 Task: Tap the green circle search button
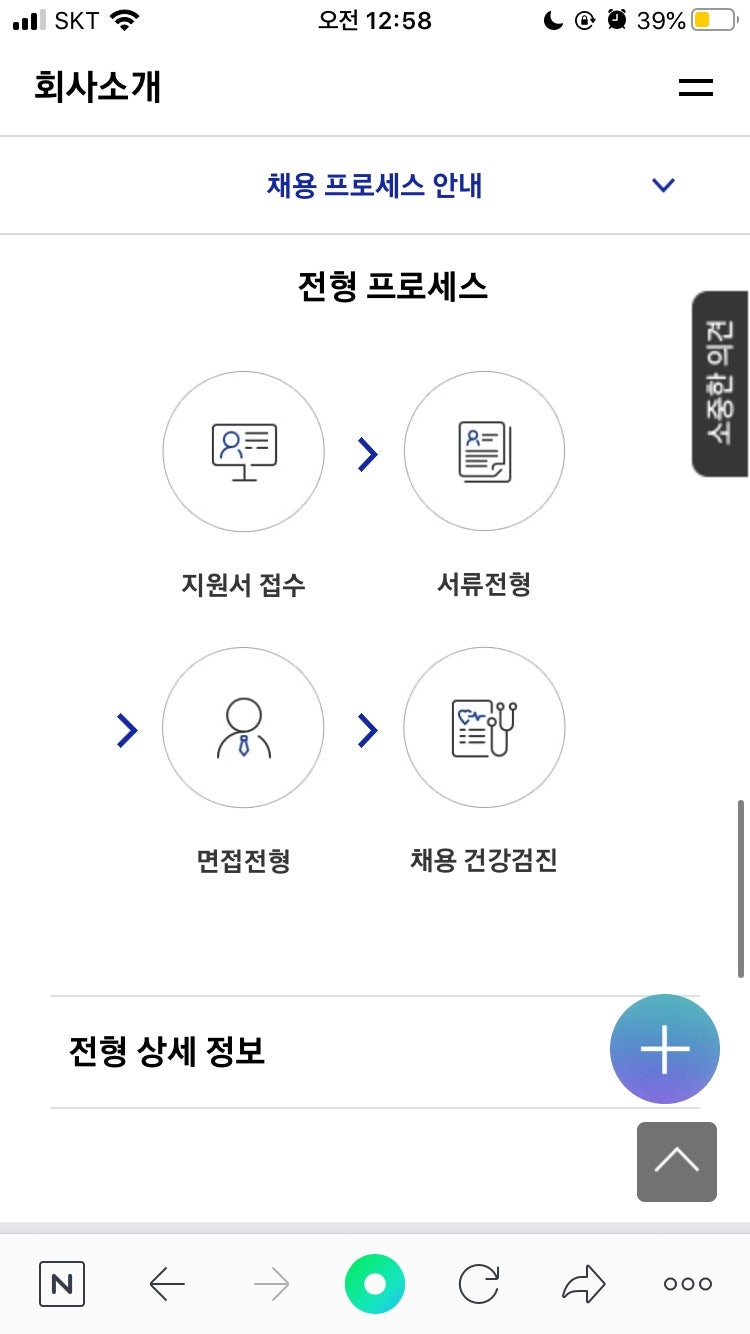[374, 1284]
